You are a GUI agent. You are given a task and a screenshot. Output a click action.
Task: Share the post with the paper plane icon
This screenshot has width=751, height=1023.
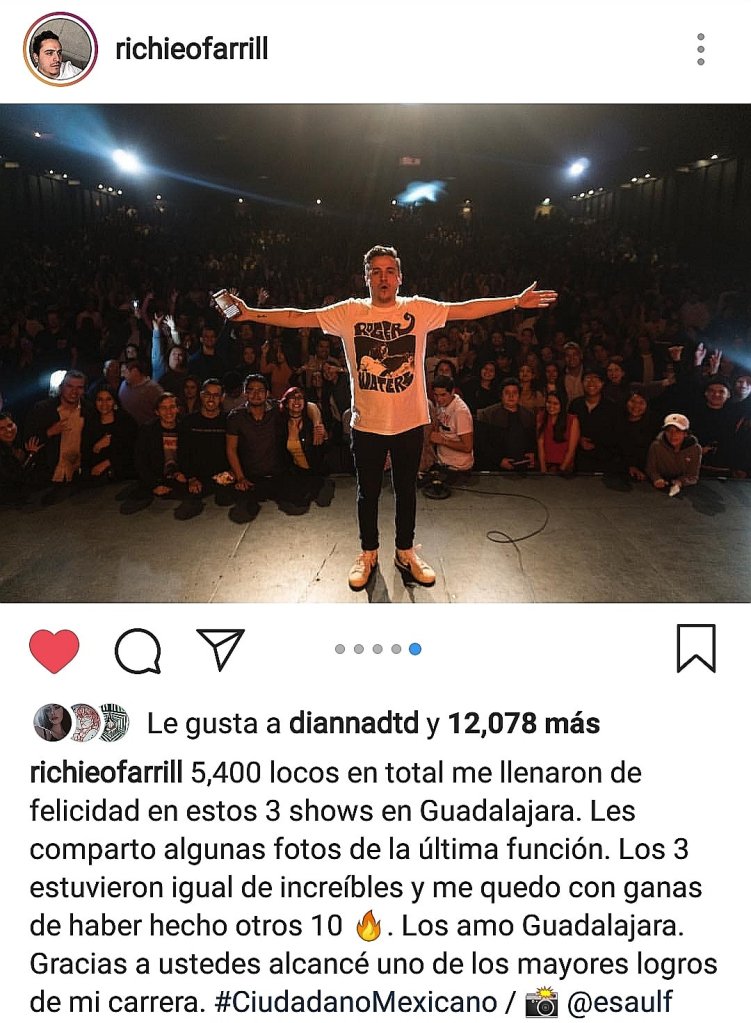[x=220, y=650]
